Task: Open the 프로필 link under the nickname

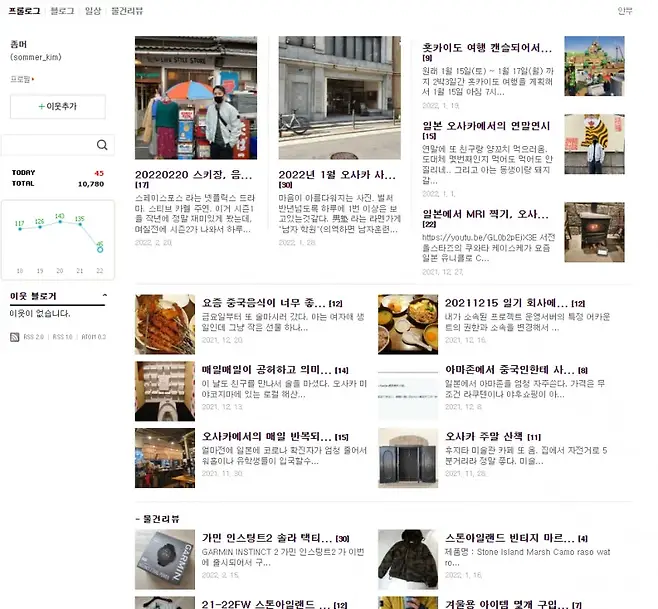Action: pyautogui.click(x=20, y=77)
